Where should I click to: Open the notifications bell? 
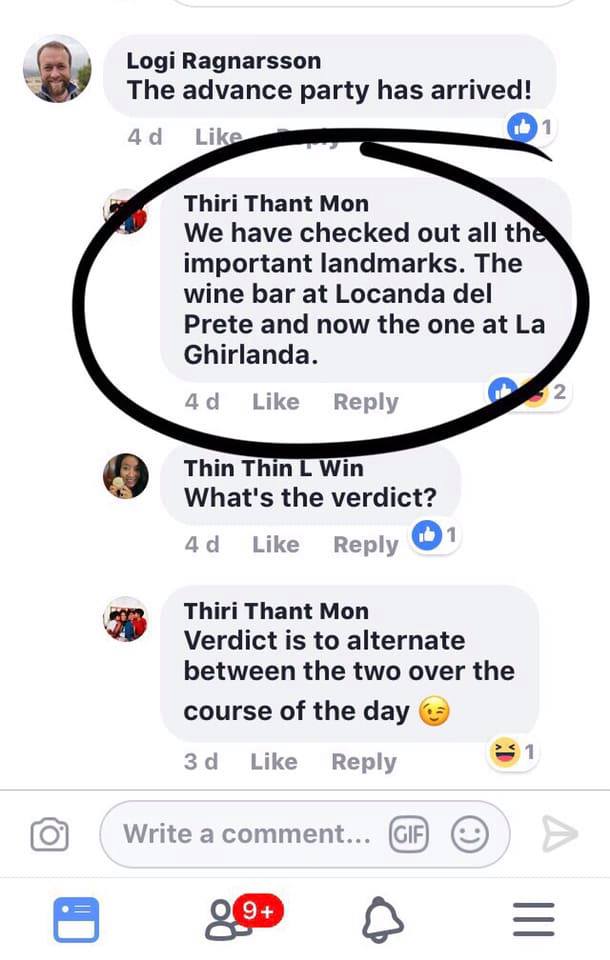pyautogui.click(x=382, y=919)
